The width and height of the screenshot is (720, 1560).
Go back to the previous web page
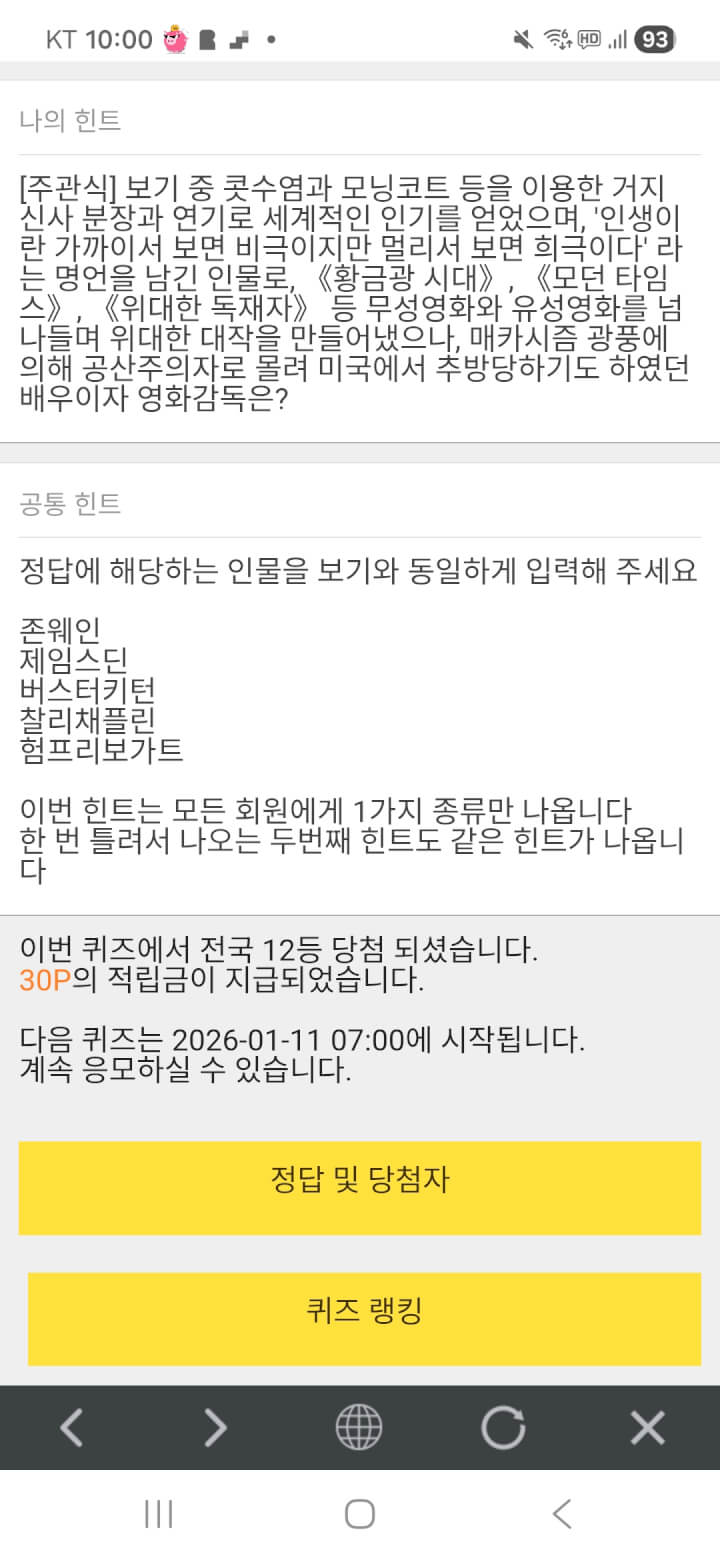coord(71,1427)
